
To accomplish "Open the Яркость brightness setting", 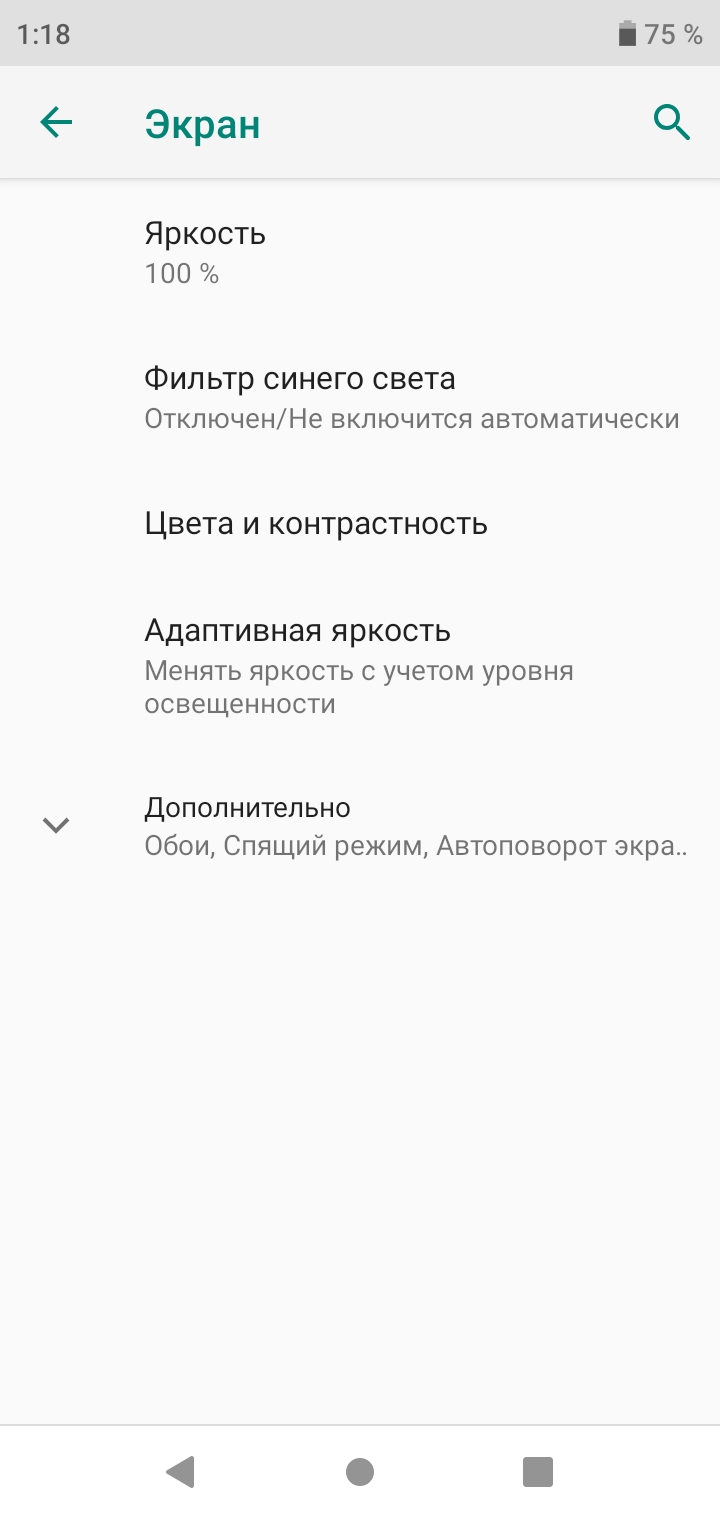I will (360, 252).
